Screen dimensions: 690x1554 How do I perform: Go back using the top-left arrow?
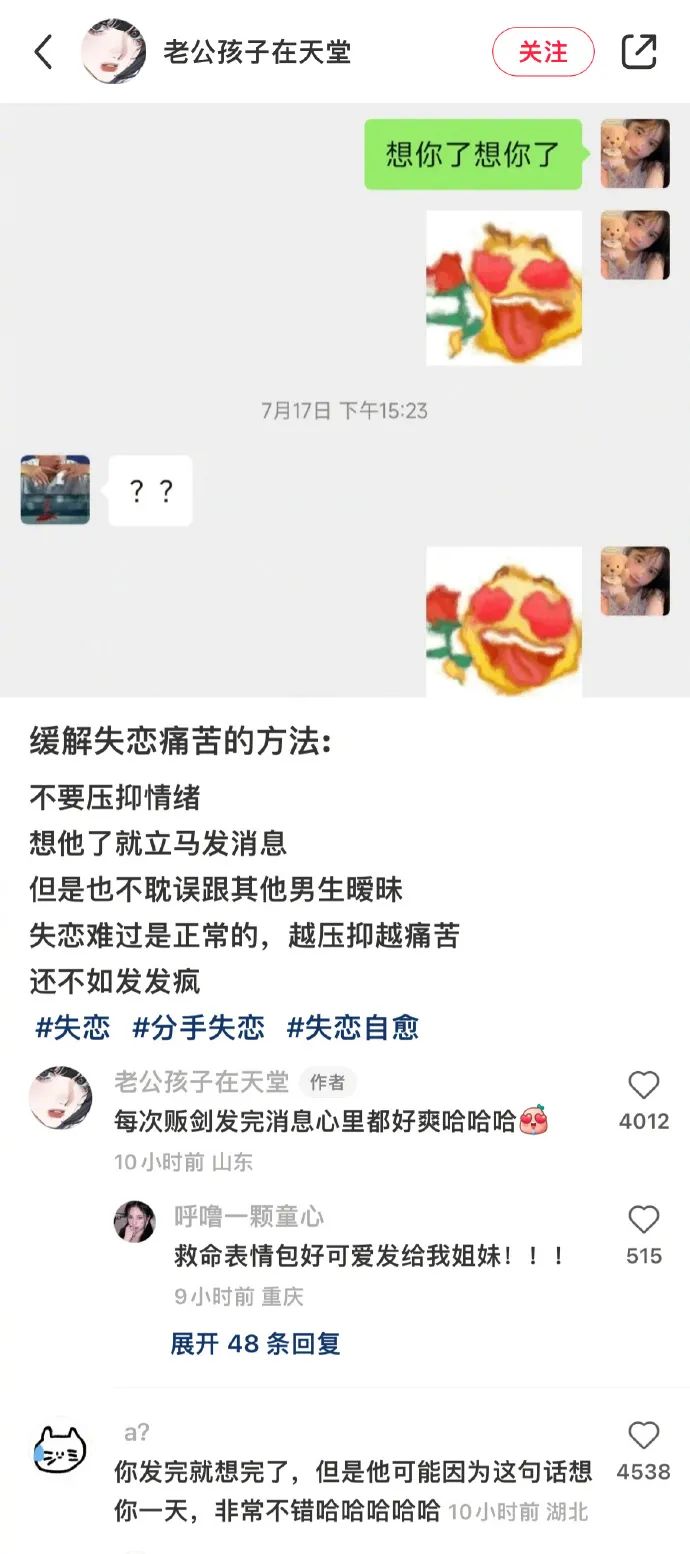(43, 52)
